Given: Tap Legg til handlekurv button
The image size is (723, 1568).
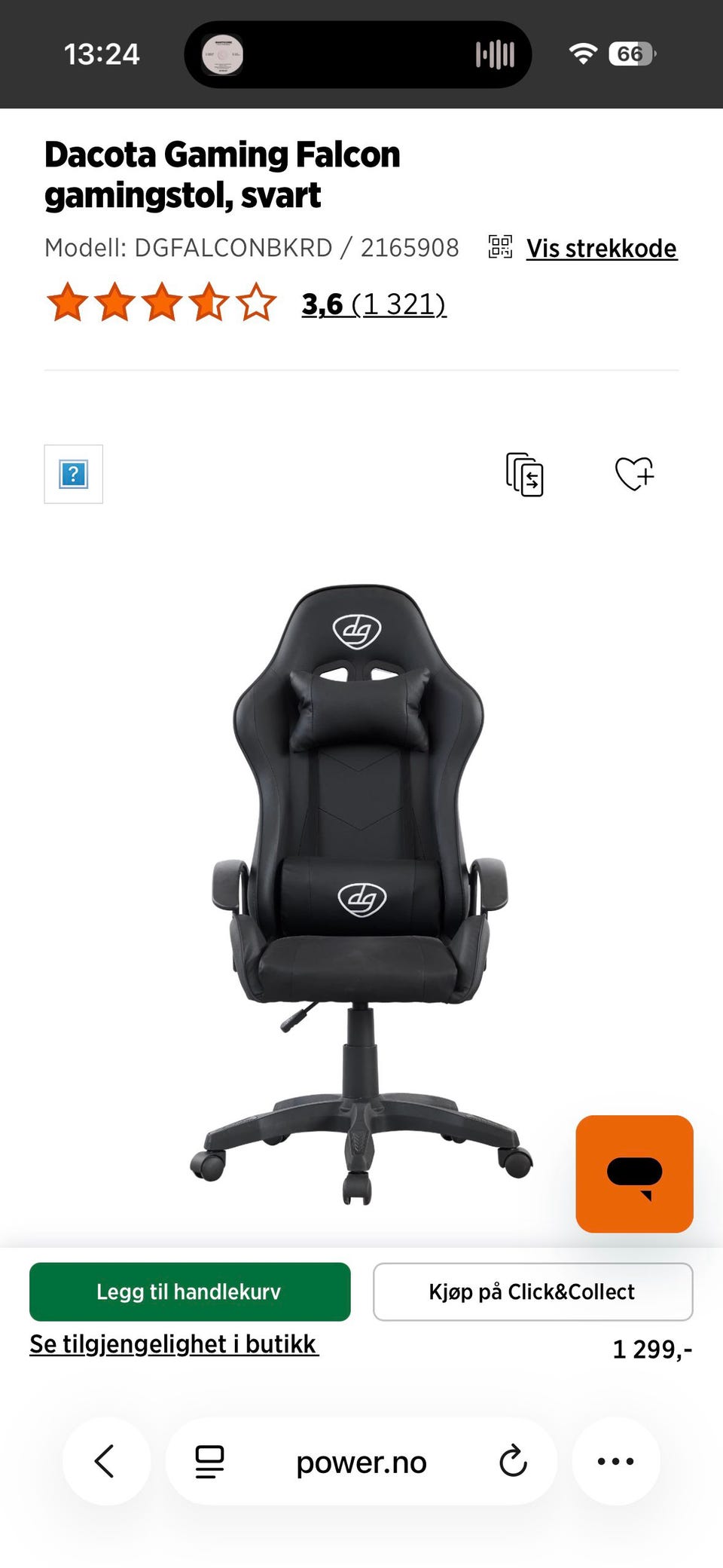Looking at the screenshot, I should [x=190, y=1291].
